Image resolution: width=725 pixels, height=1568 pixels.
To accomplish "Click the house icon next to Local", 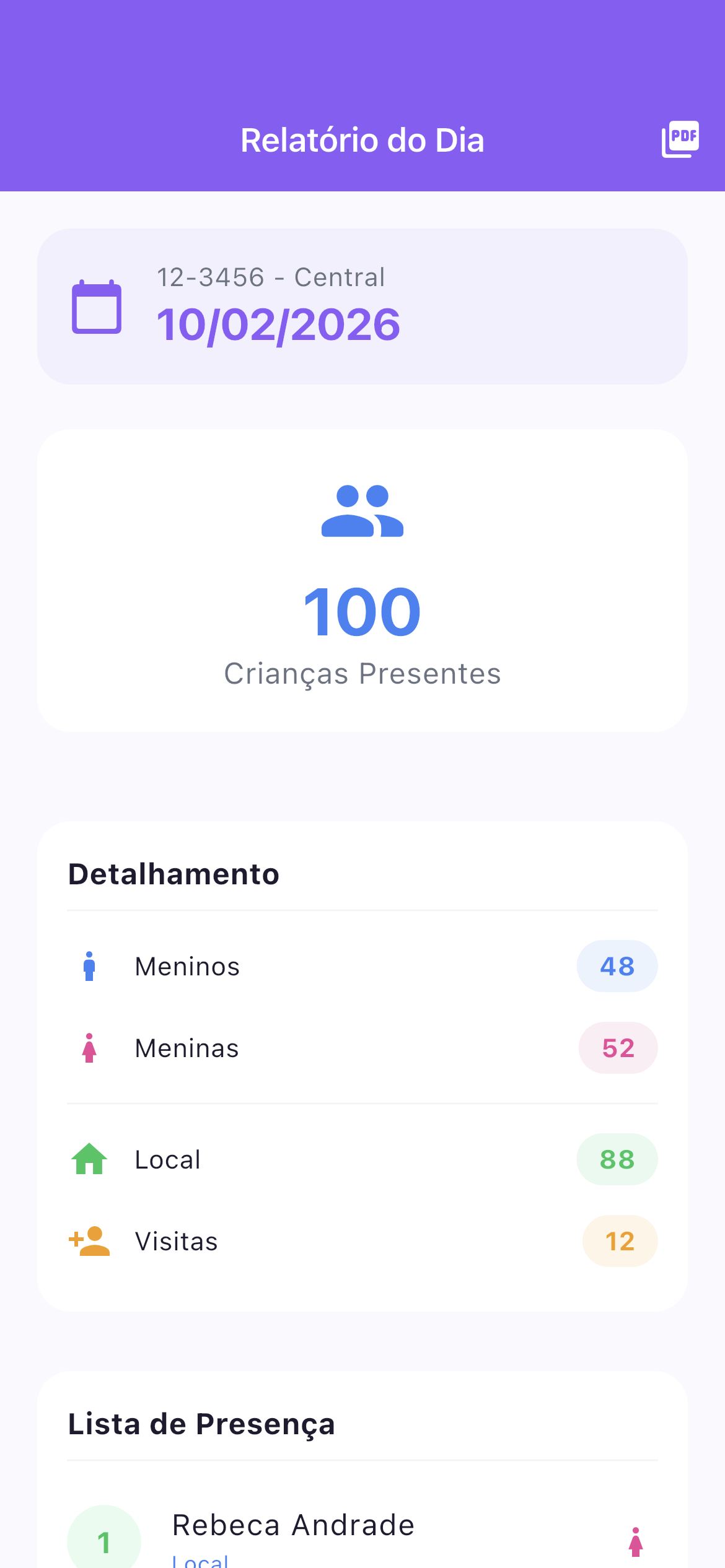I will [90, 1159].
